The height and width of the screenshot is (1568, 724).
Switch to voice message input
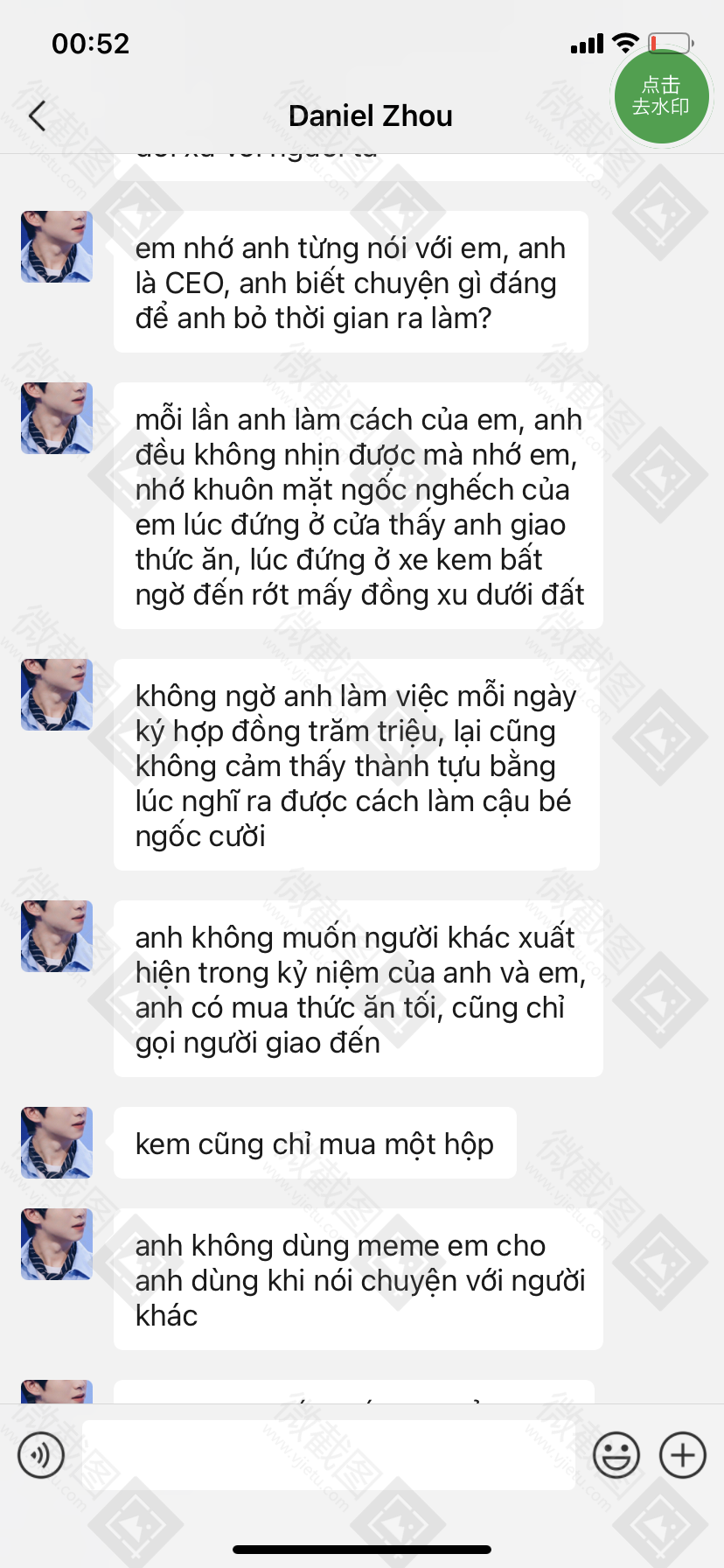coord(41,1455)
